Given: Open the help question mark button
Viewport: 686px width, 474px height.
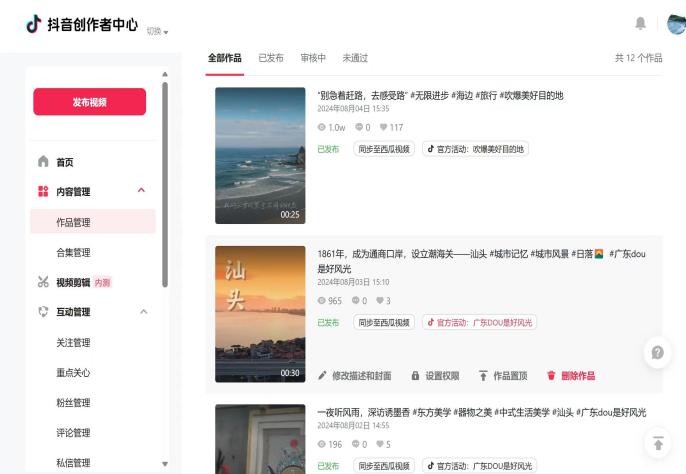Looking at the screenshot, I should [x=657, y=352].
